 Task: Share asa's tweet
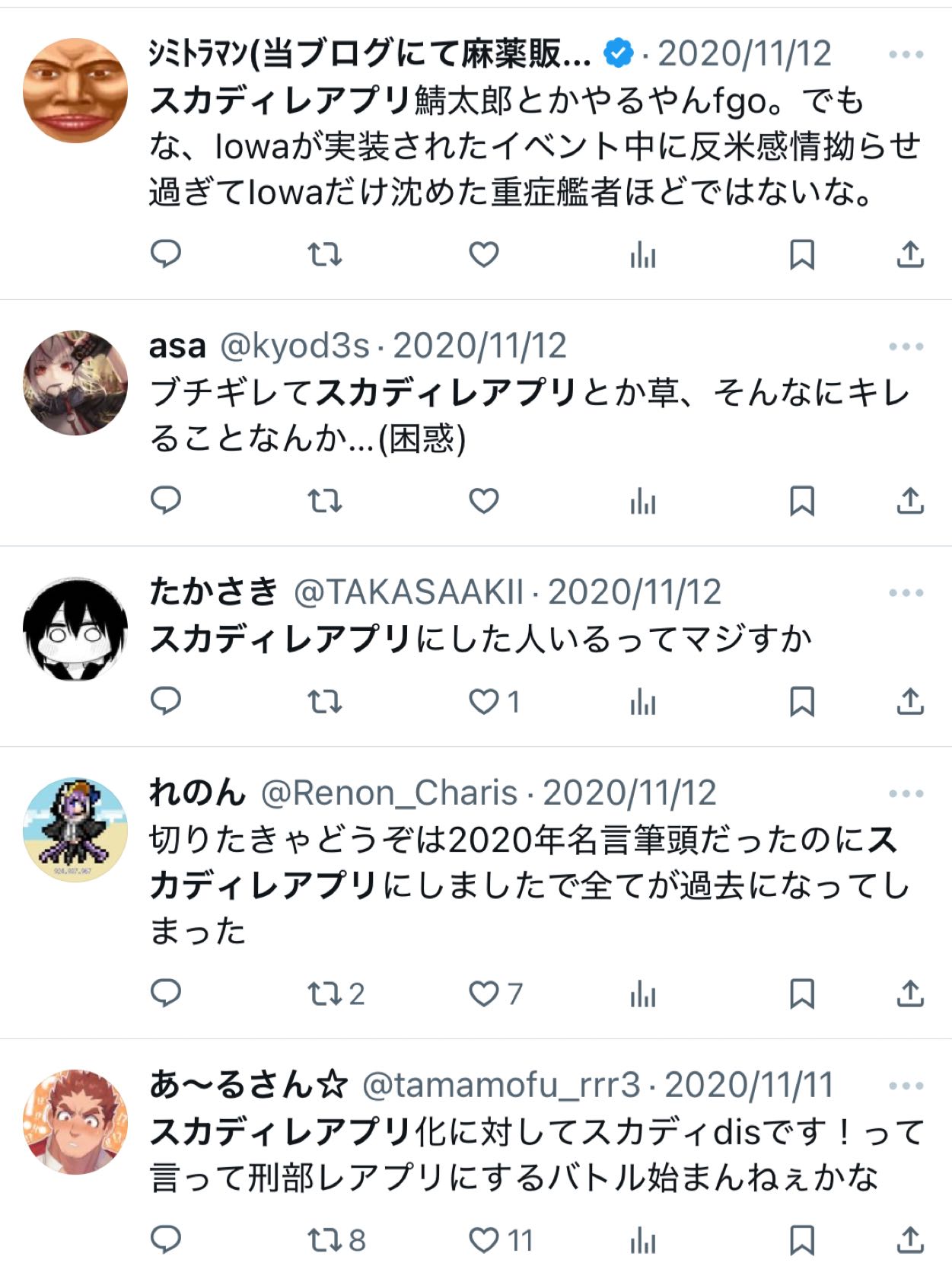click(909, 501)
